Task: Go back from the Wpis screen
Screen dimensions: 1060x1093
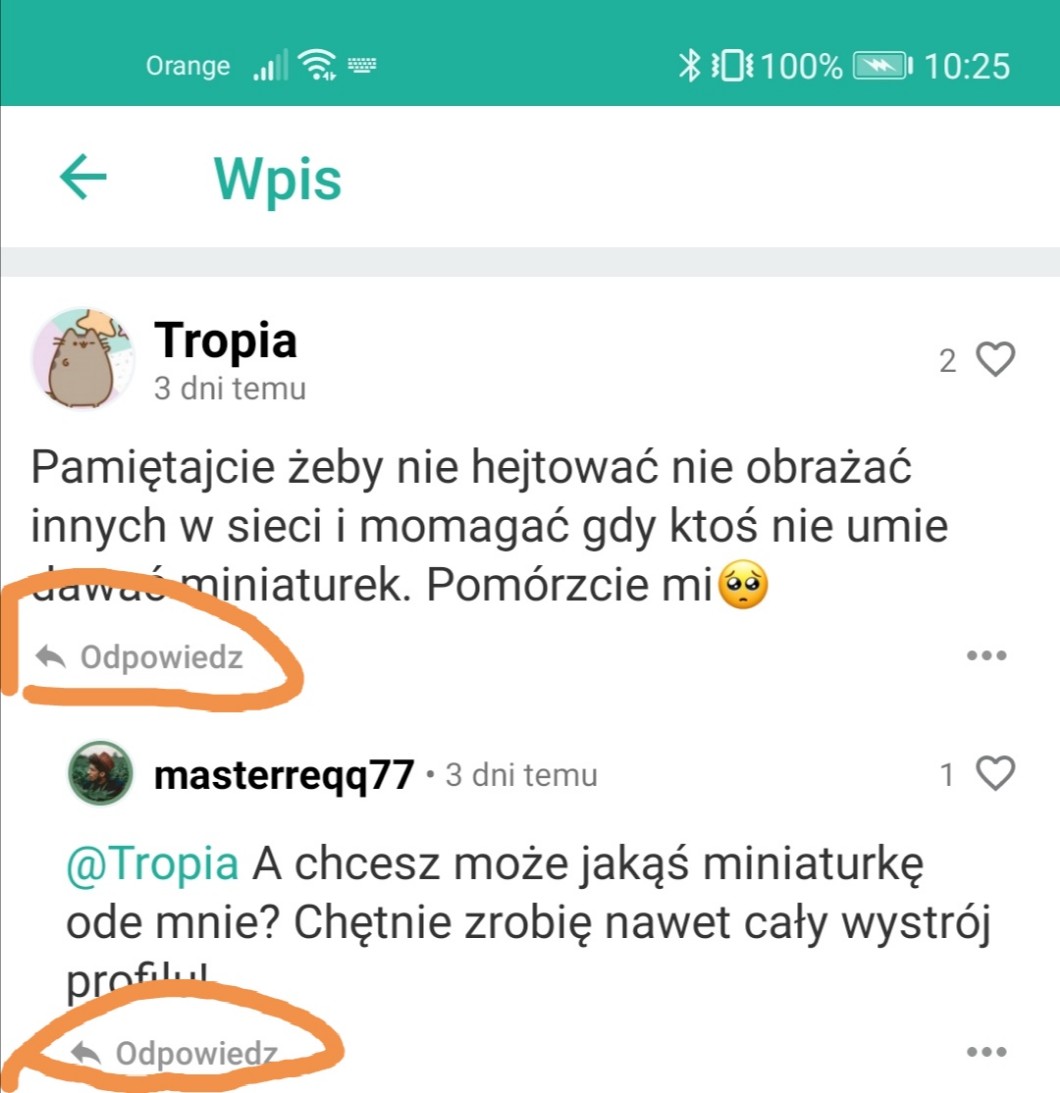Action: (83, 177)
